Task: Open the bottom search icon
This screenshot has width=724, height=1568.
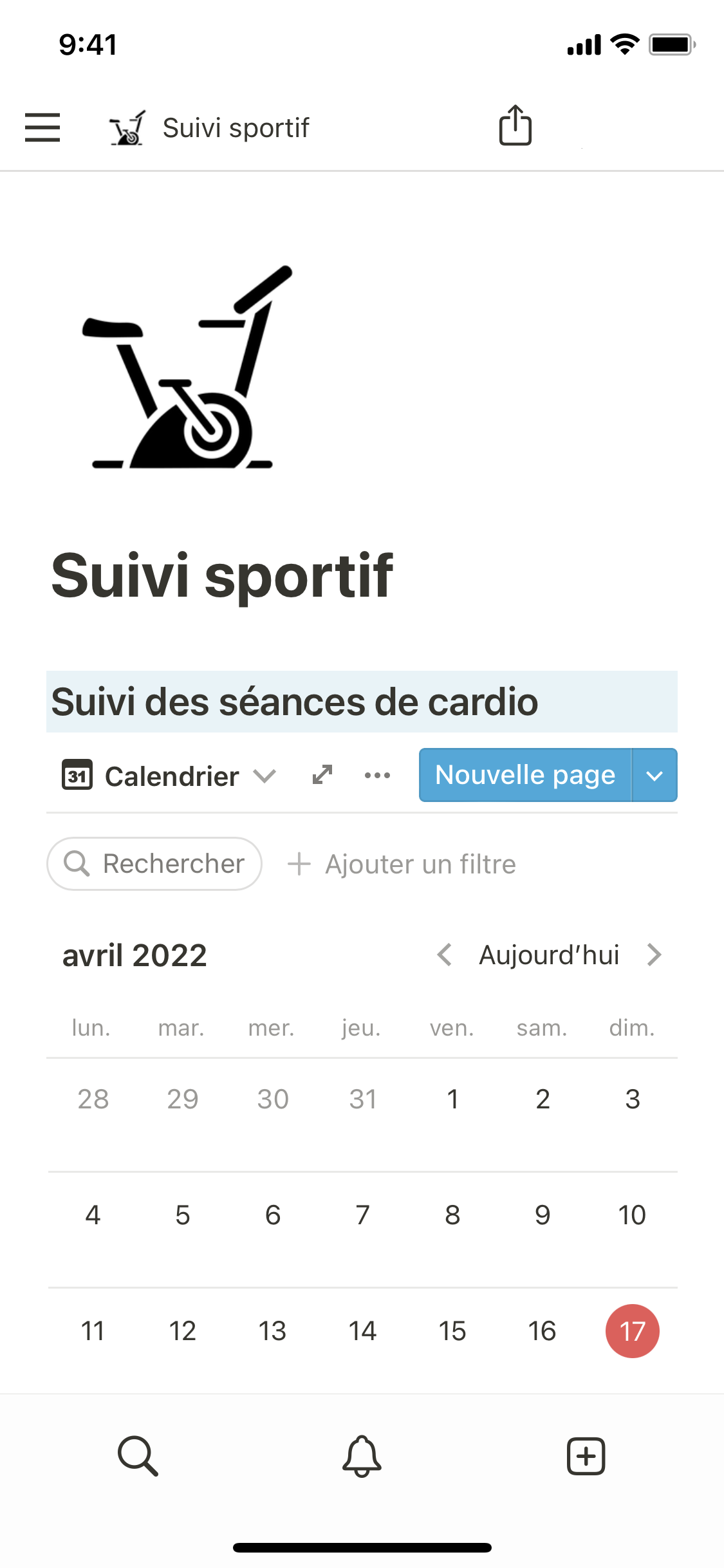Action: tap(138, 1455)
